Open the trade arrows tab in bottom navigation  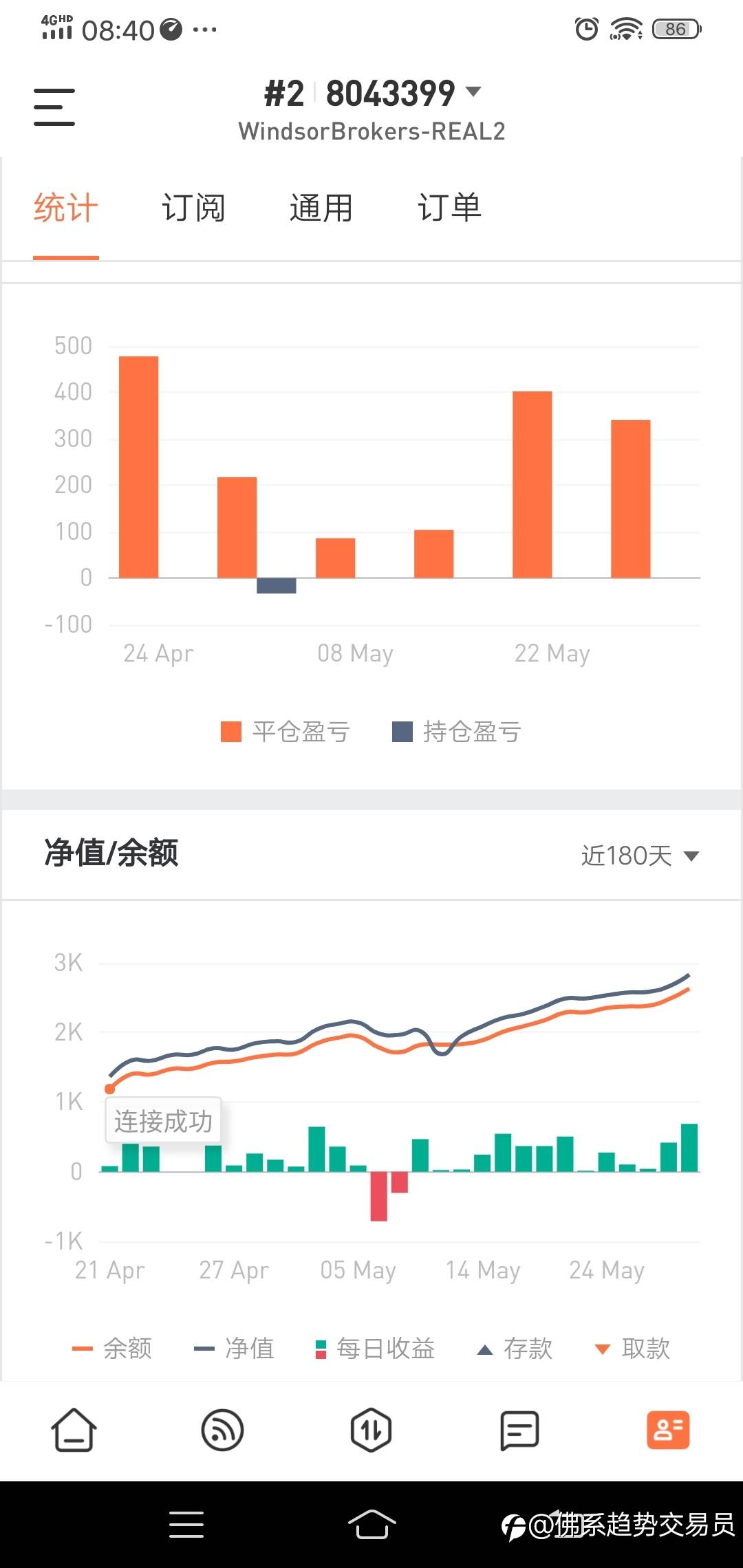tap(371, 1430)
